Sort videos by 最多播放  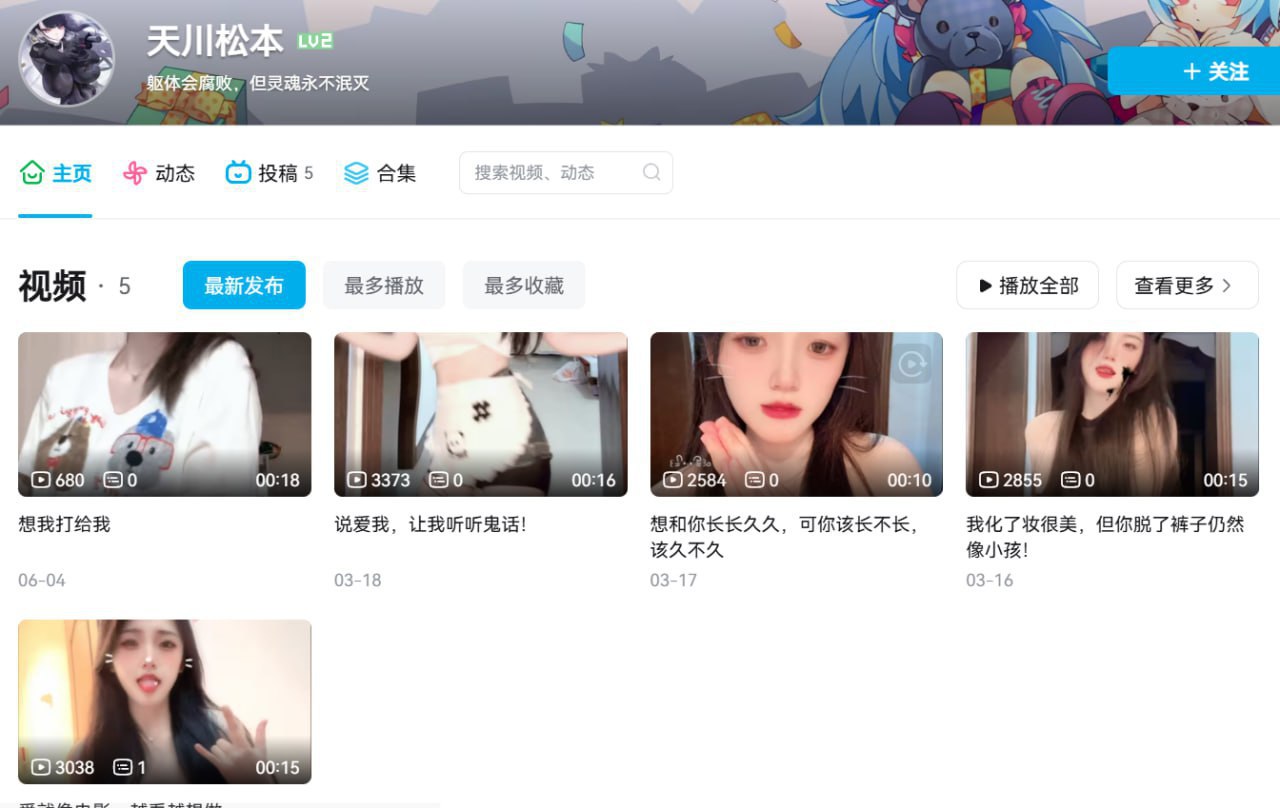(384, 286)
